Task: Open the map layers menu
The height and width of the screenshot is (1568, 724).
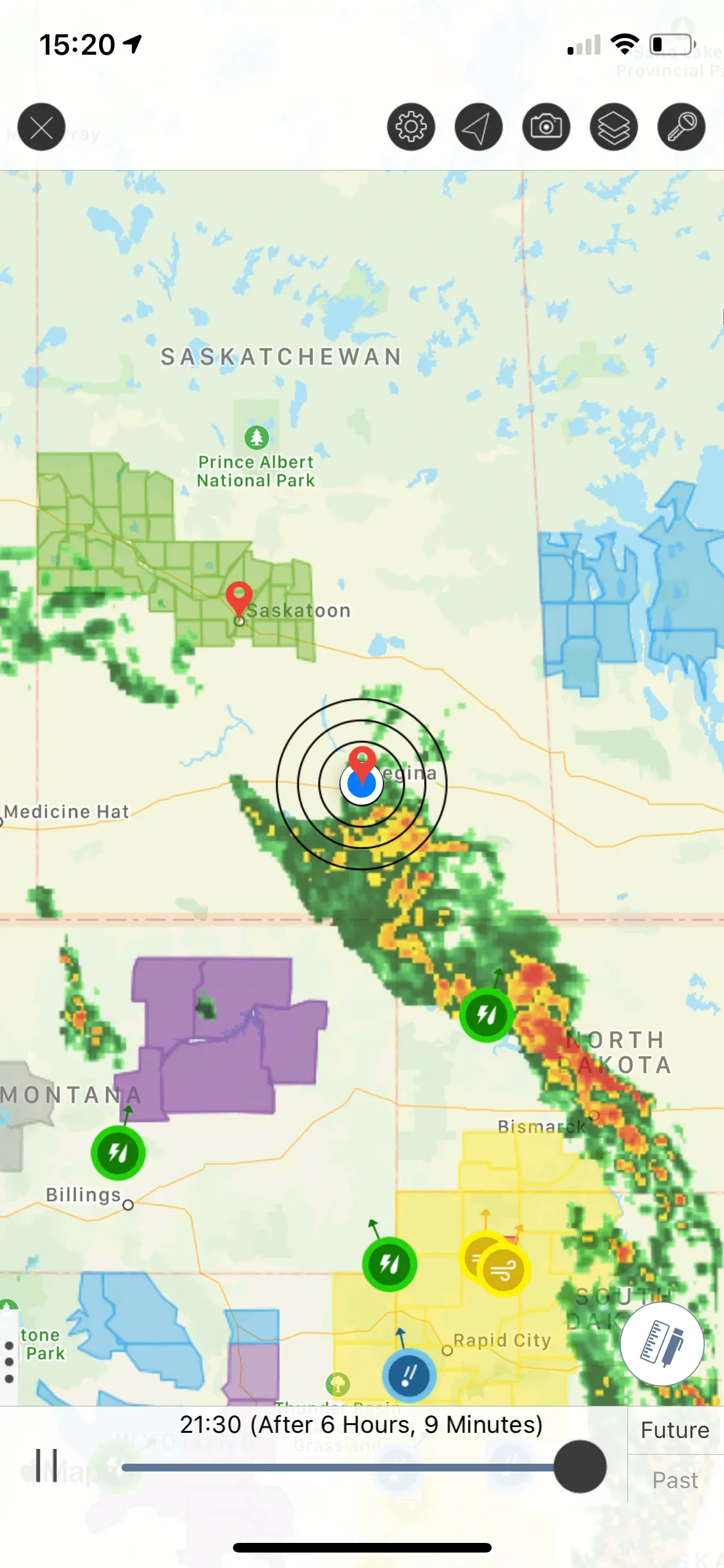Action: tap(614, 127)
